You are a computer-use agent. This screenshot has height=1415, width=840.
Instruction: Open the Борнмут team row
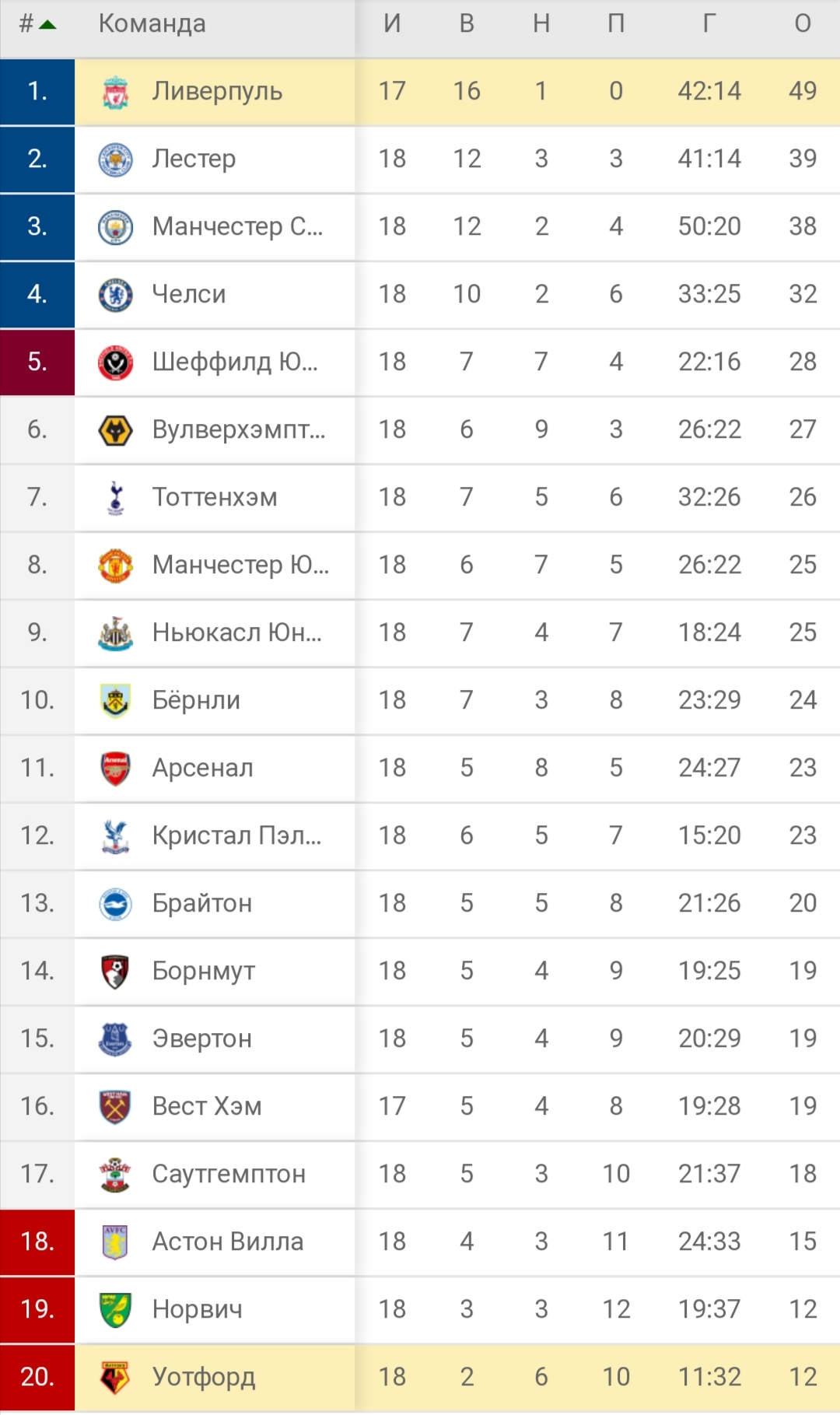coord(204,972)
